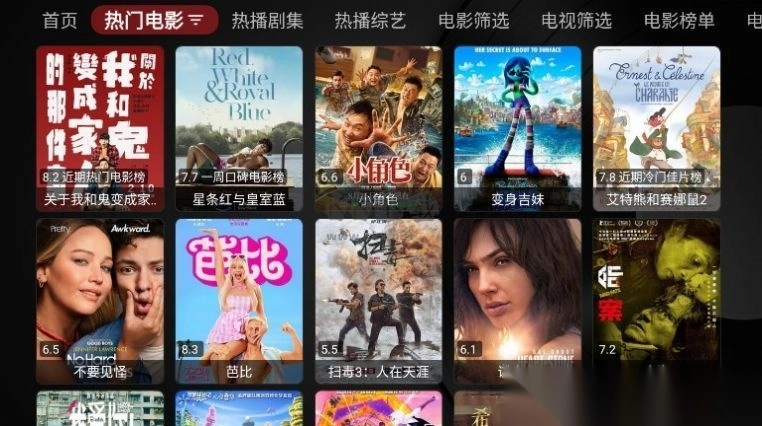Switch to the 热播综艺 tab
This screenshot has width=762, height=426.
click(370, 20)
